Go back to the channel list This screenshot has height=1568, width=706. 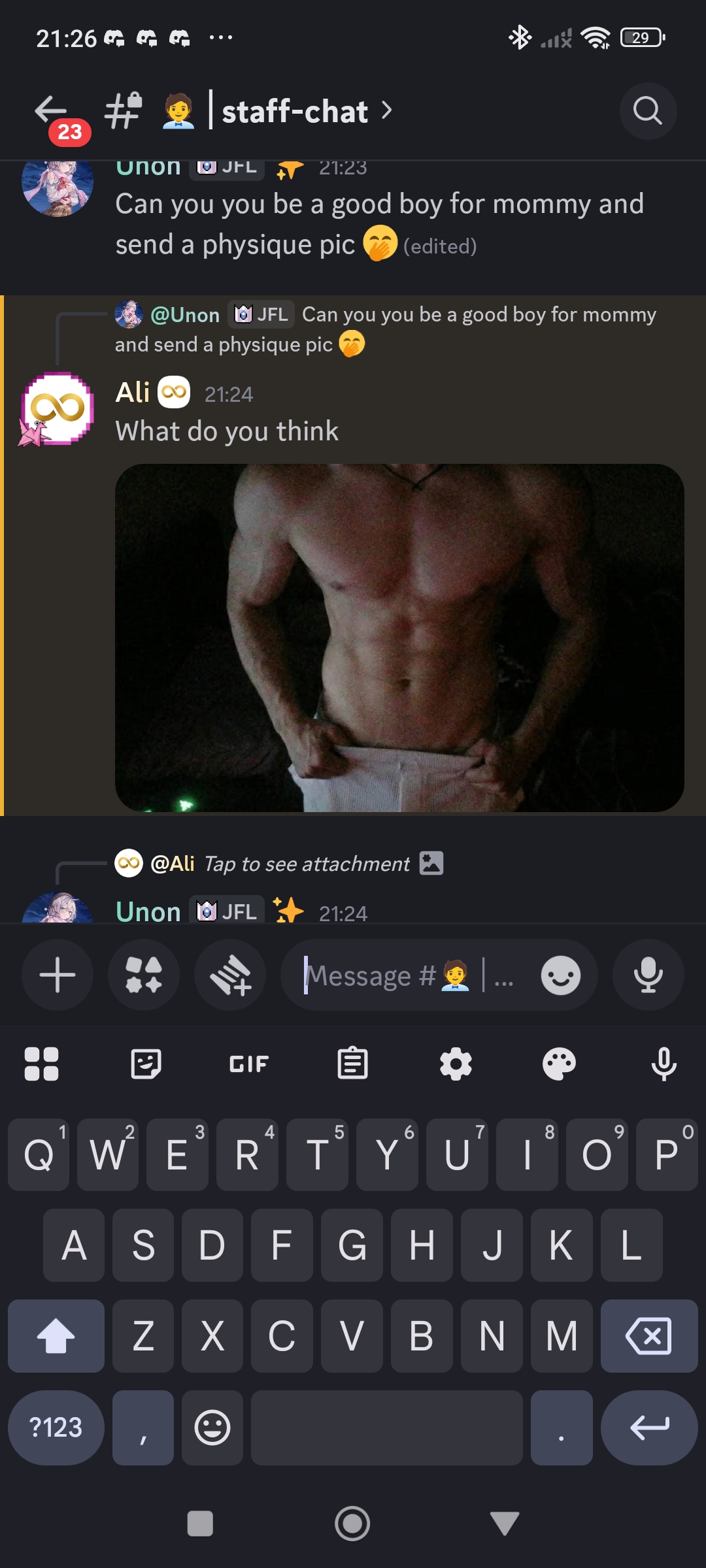click(51, 111)
